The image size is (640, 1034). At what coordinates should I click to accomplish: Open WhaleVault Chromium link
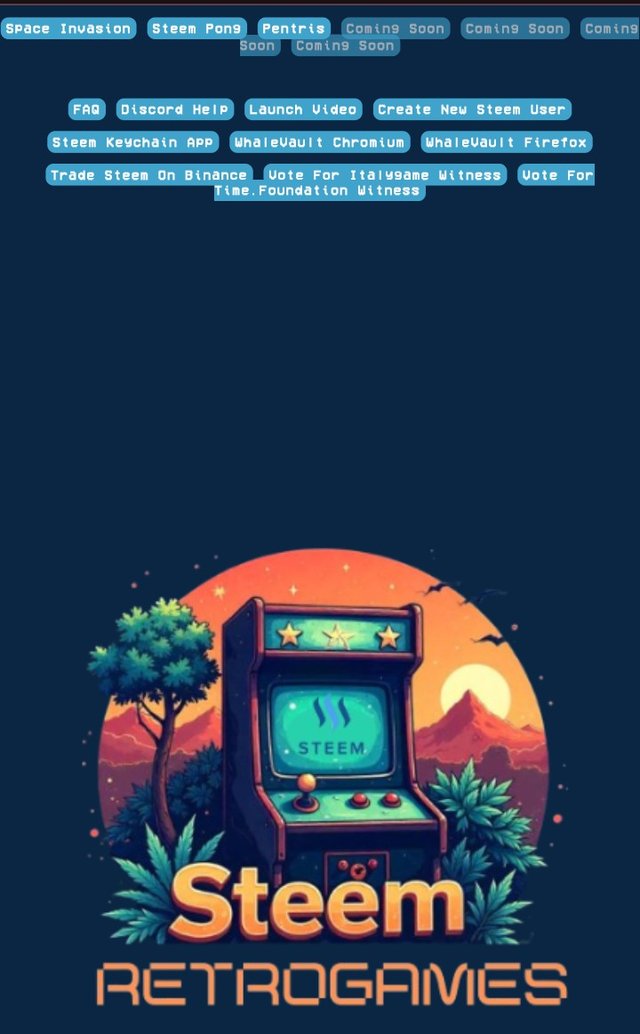click(320, 142)
